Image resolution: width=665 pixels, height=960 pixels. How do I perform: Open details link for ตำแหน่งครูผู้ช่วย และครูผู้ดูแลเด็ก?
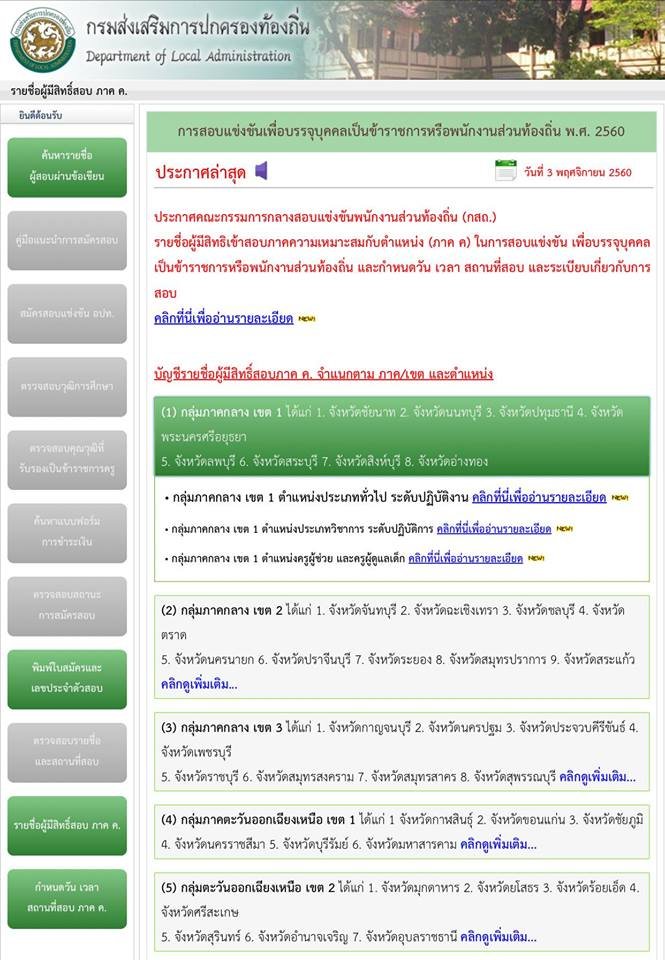(465, 559)
